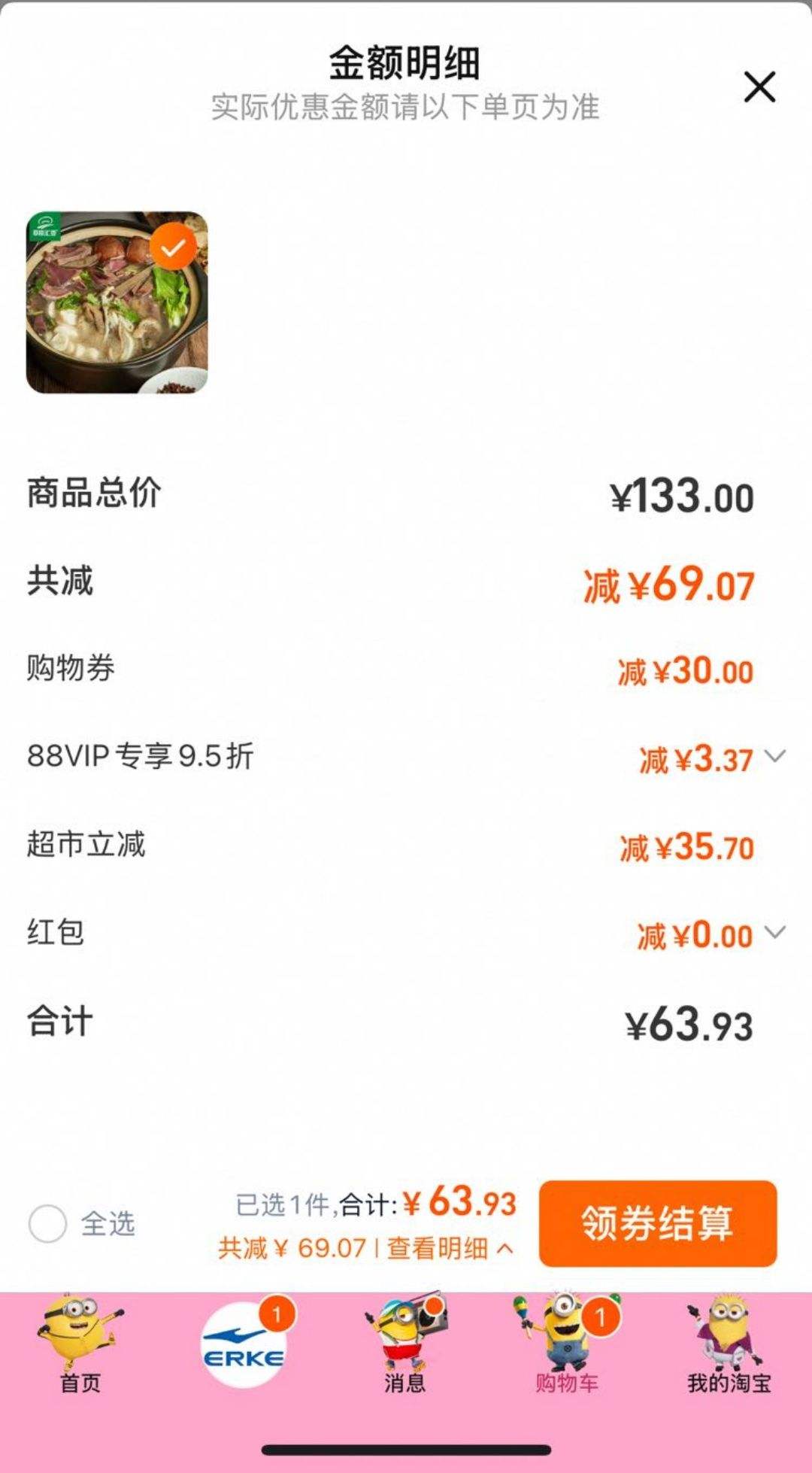Image resolution: width=812 pixels, height=1473 pixels.
Task: Tap the notification badge on 消息 icon
Action: (435, 1305)
